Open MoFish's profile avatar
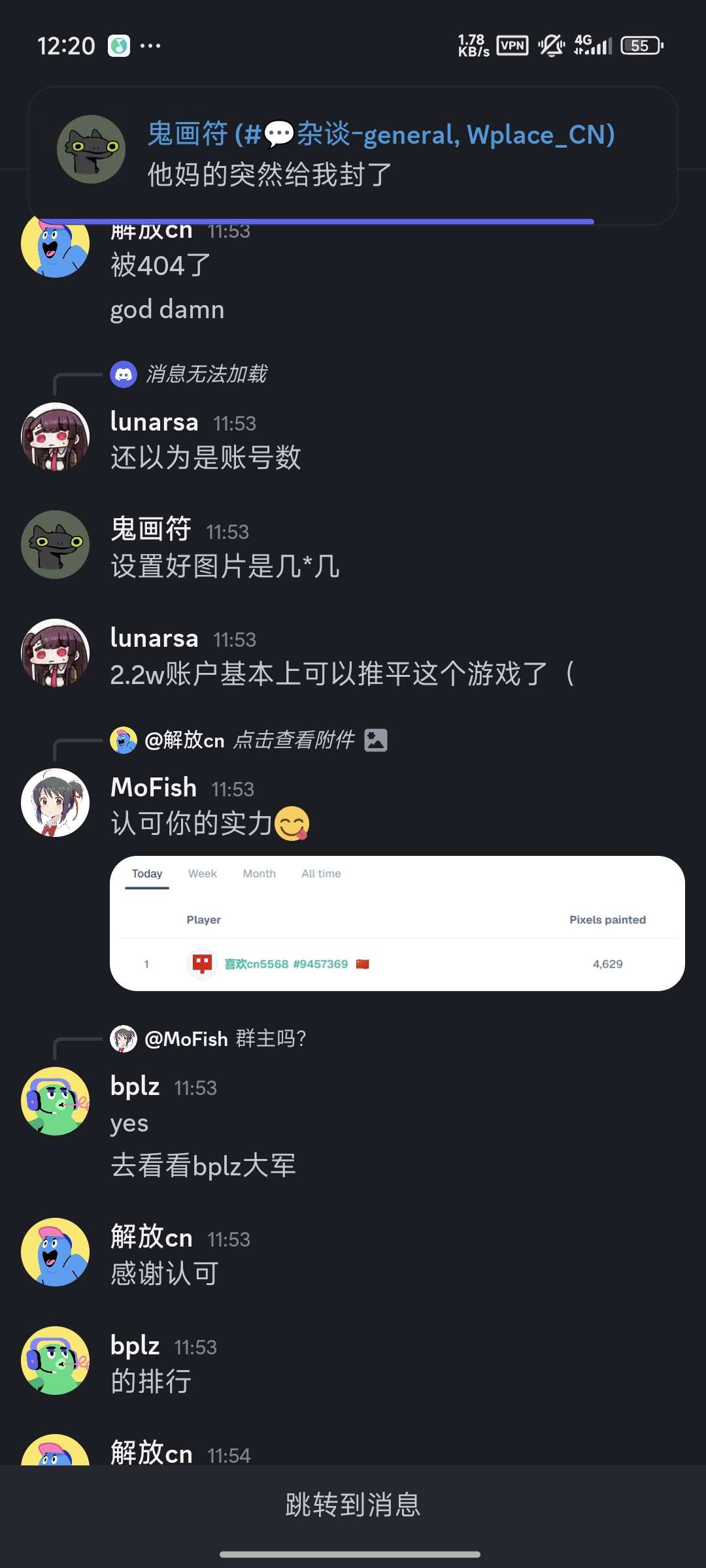The height and width of the screenshot is (1568, 706). coord(56,802)
